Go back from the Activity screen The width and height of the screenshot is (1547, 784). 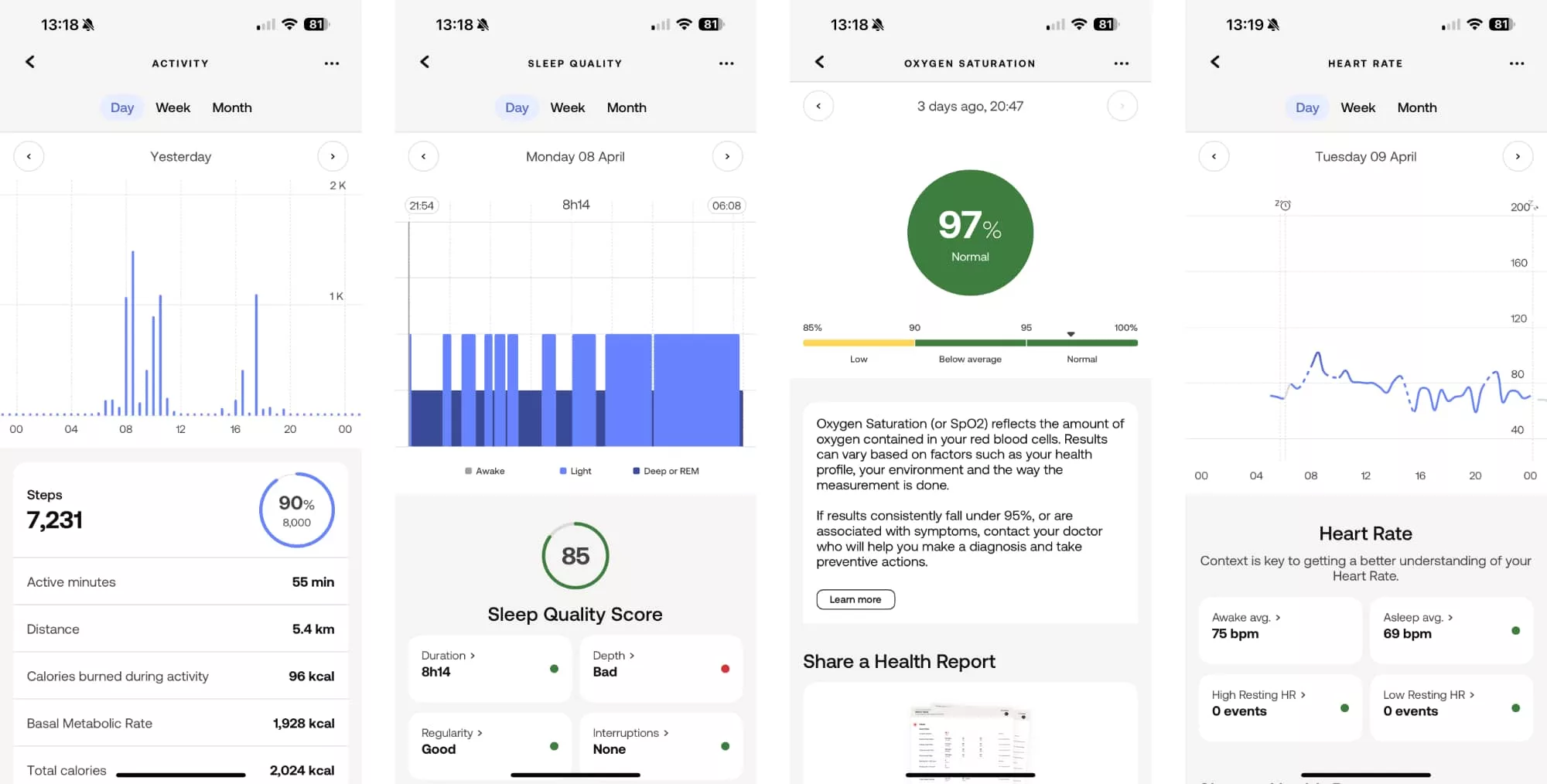click(x=30, y=62)
